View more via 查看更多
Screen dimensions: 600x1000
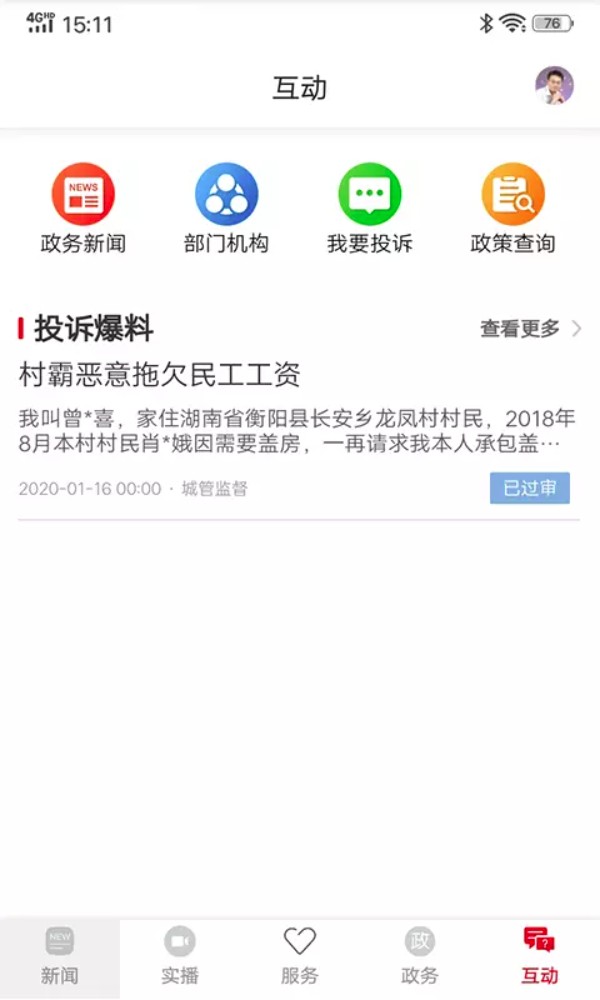tap(530, 329)
